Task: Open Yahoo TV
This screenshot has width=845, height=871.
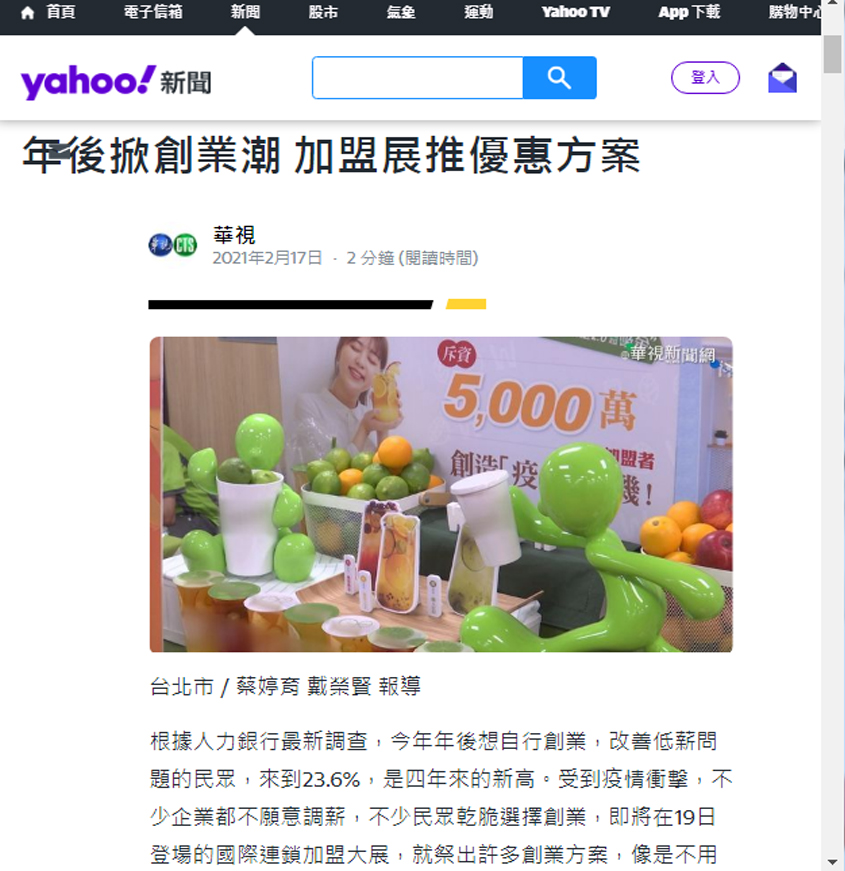Action: 575,13
